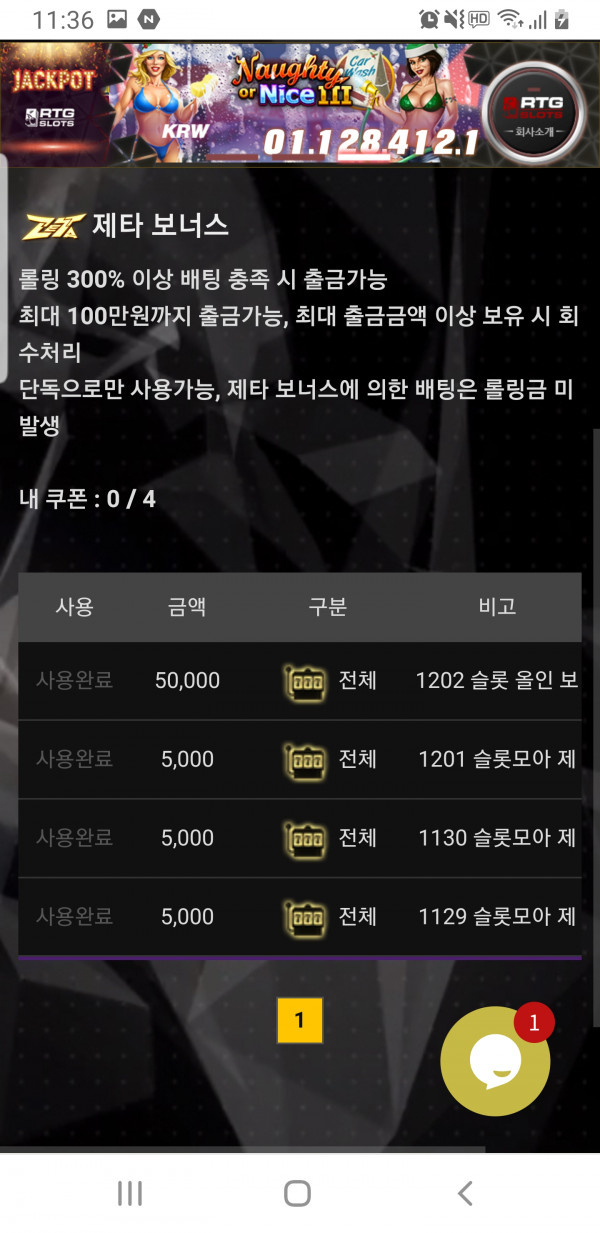Open the recent apps view

click(x=130, y=1192)
